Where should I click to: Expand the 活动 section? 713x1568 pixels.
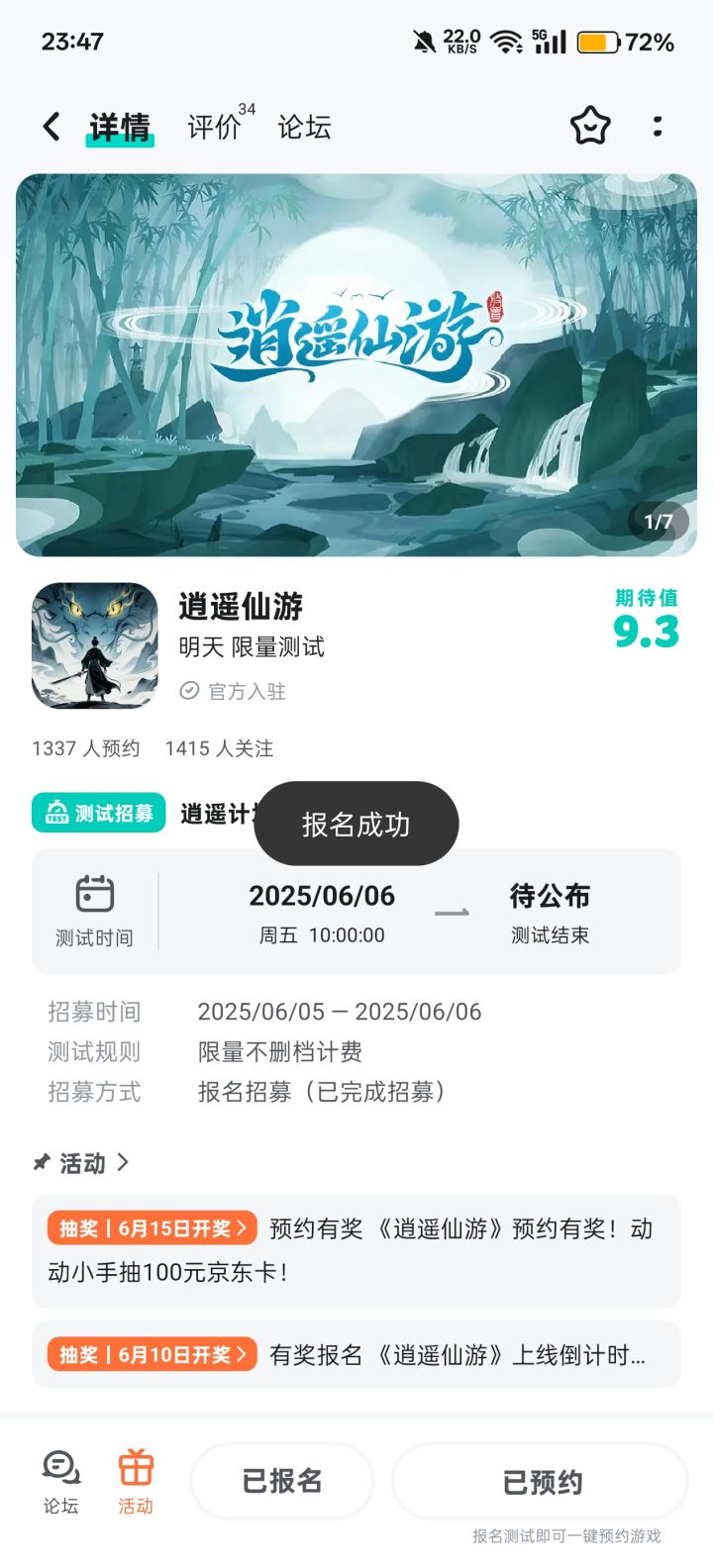click(x=82, y=1162)
